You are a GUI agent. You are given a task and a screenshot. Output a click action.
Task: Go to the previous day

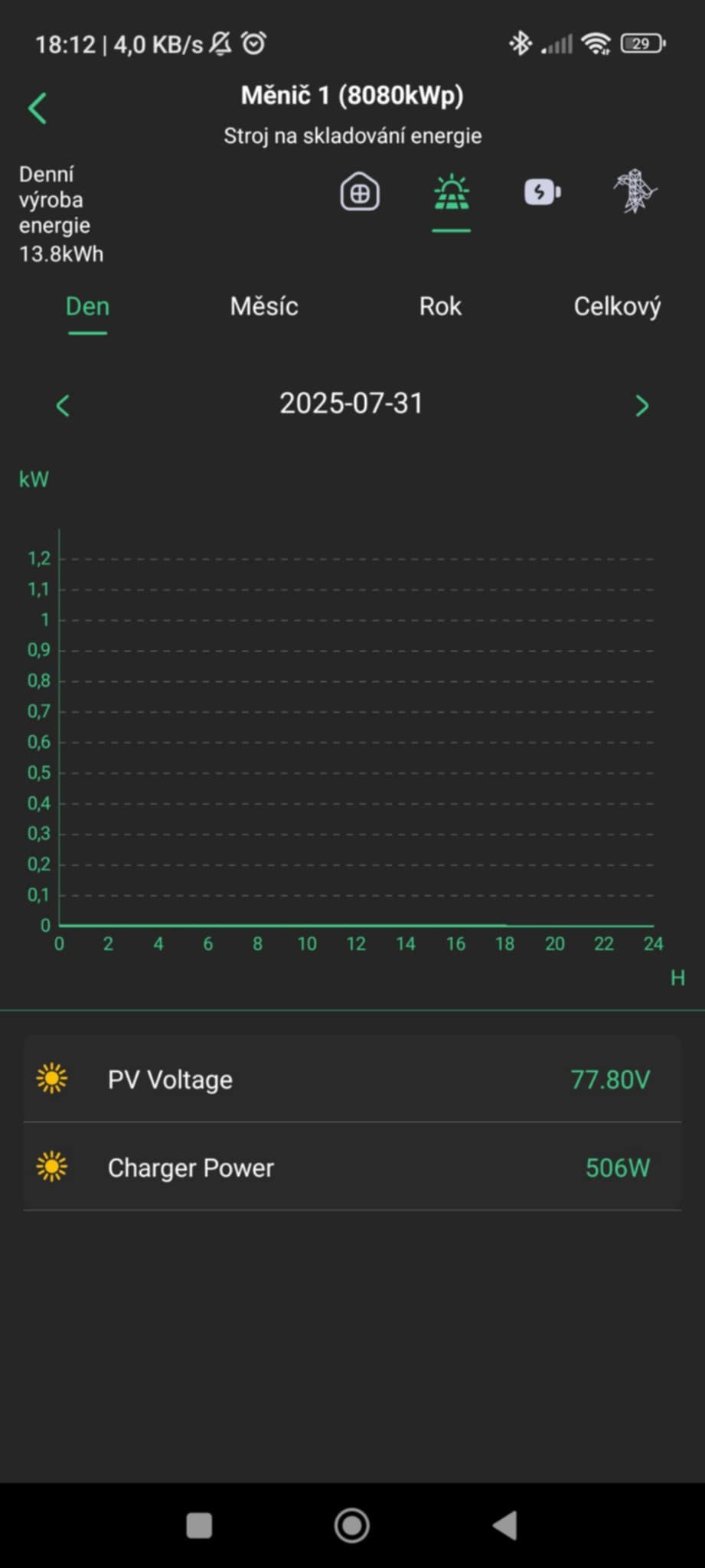(64, 405)
